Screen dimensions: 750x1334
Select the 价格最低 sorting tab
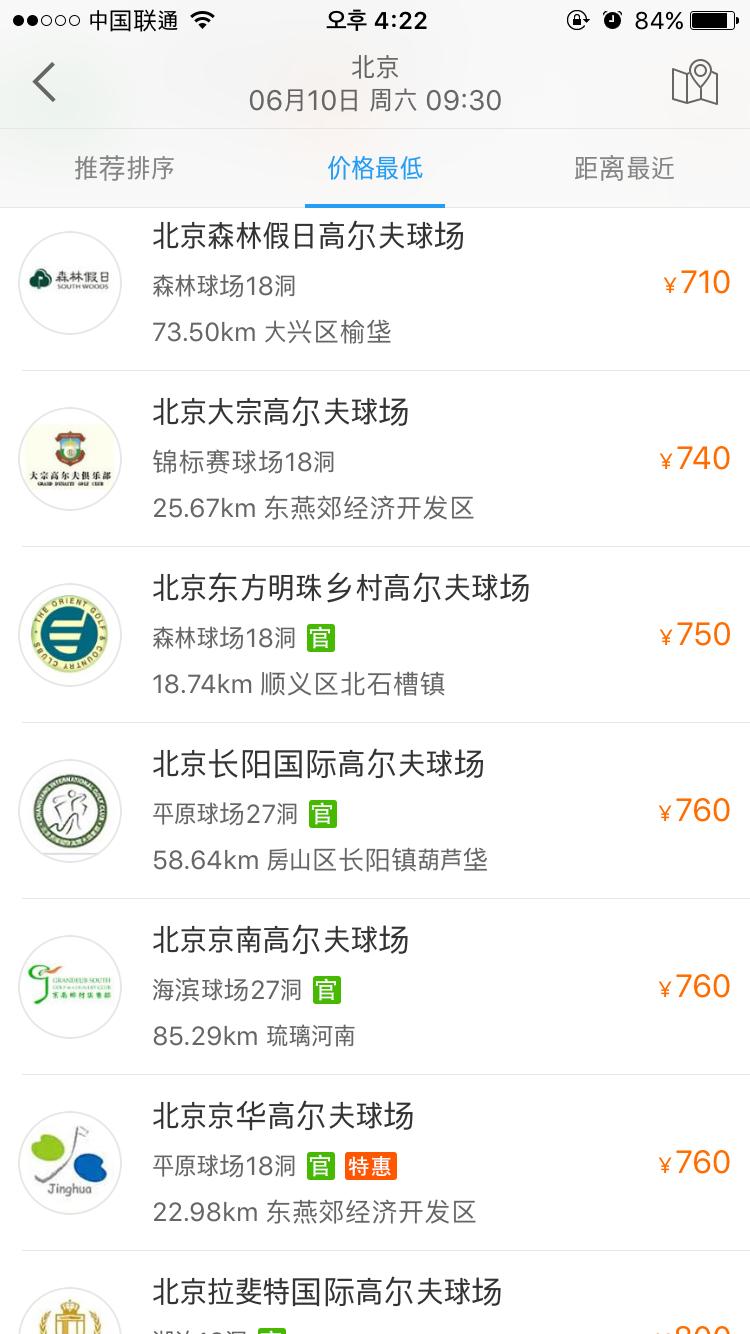click(x=375, y=168)
